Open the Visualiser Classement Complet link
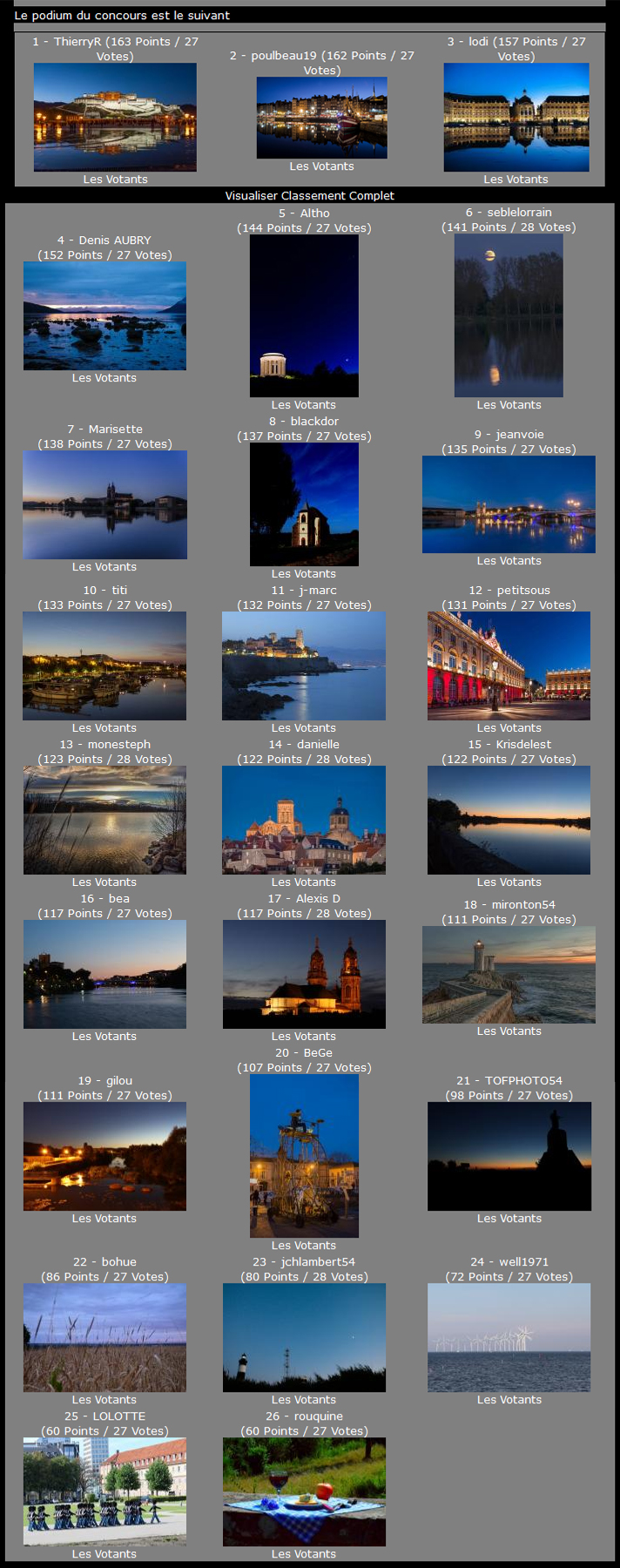Viewport: 620px width, 1568px height. pyautogui.click(x=309, y=196)
